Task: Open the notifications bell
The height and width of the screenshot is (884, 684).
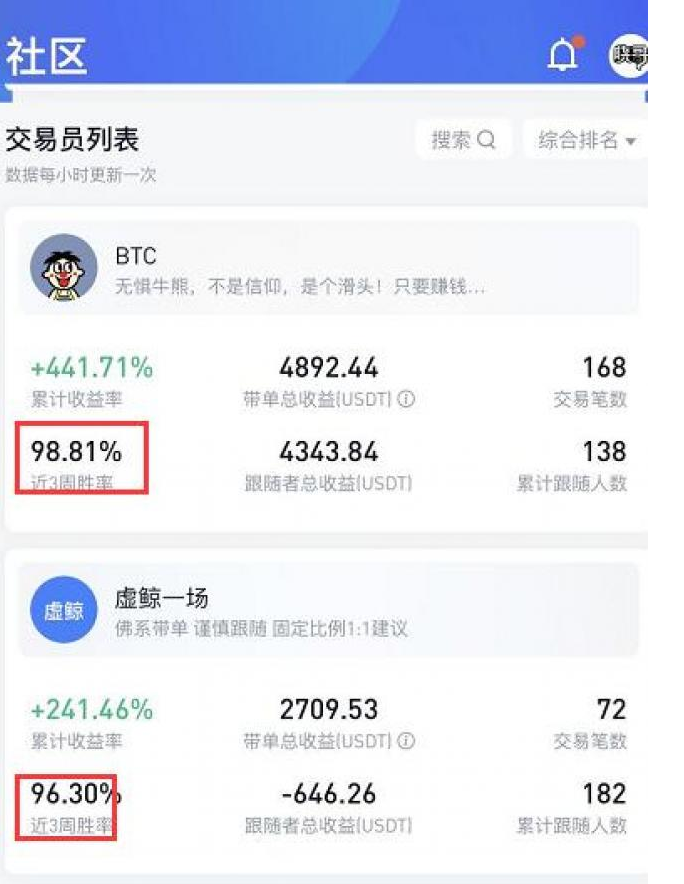Action: (x=564, y=57)
